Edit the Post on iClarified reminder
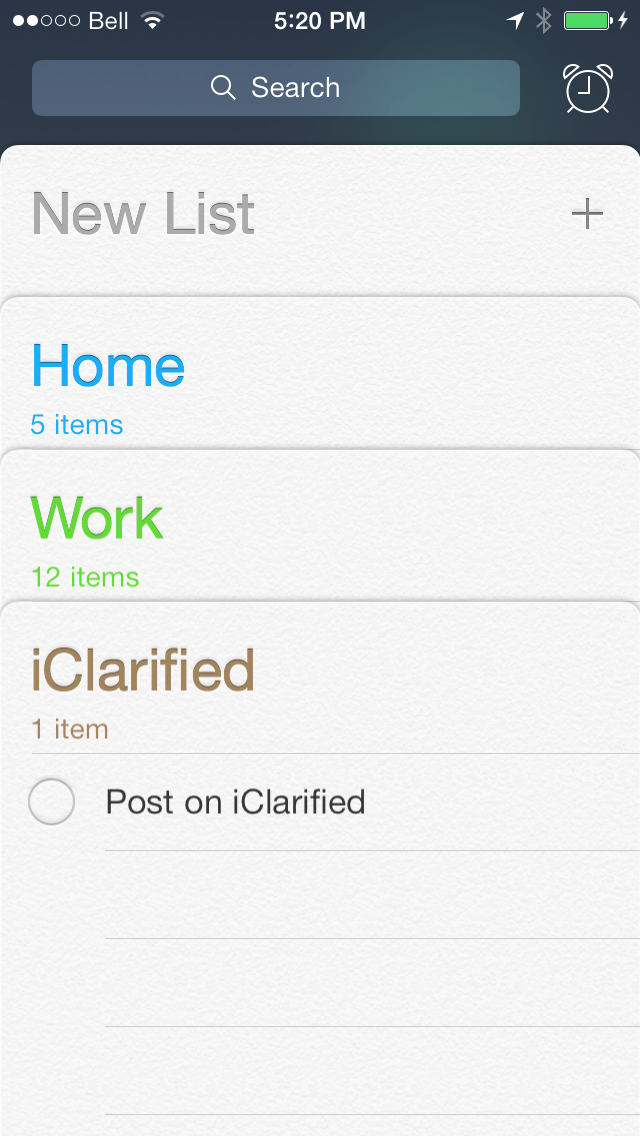This screenshot has width=640, height=1136. pos(235,802)
